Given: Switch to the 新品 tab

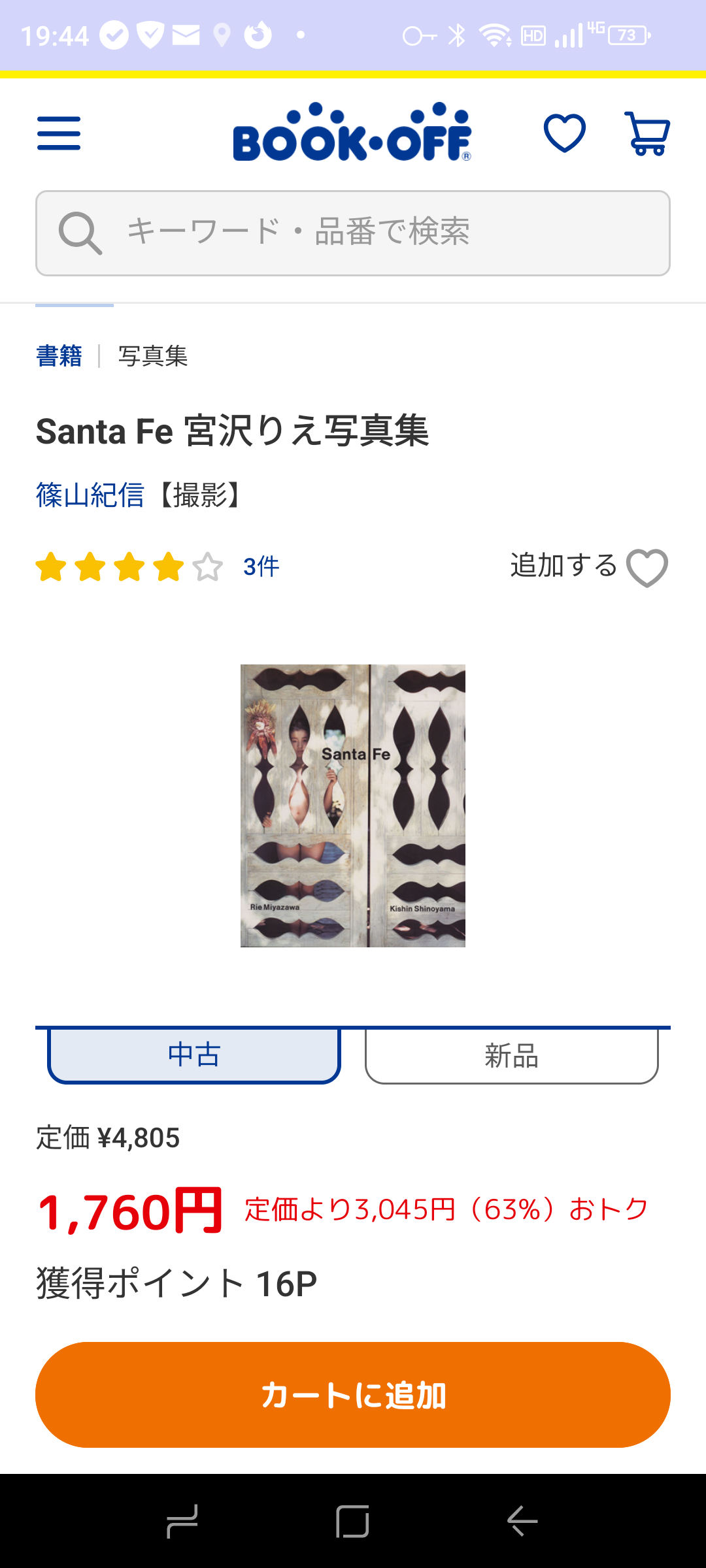Looking at the screenshot, I should [x=511, y=1055].
